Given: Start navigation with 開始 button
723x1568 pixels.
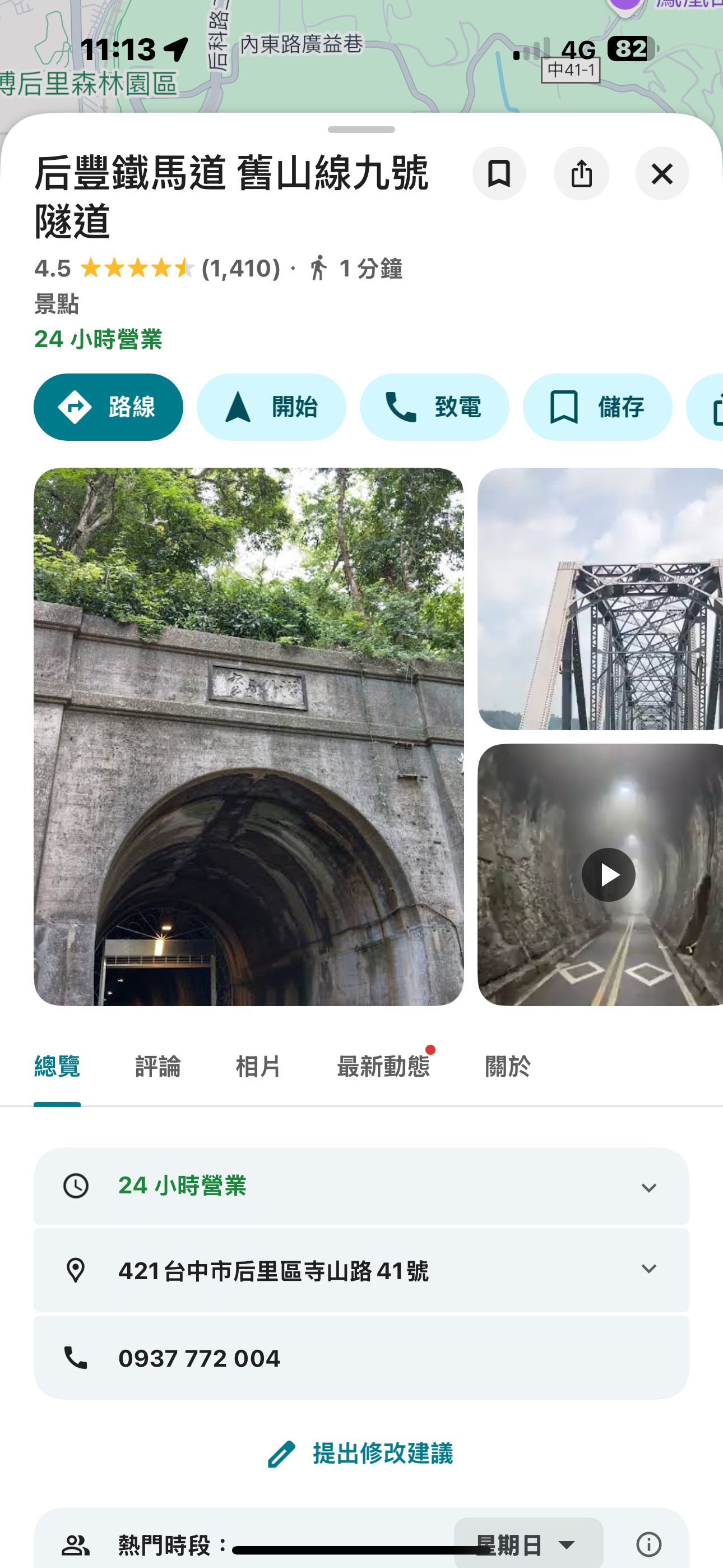Looking at the screenshot, I should (271, 407).
